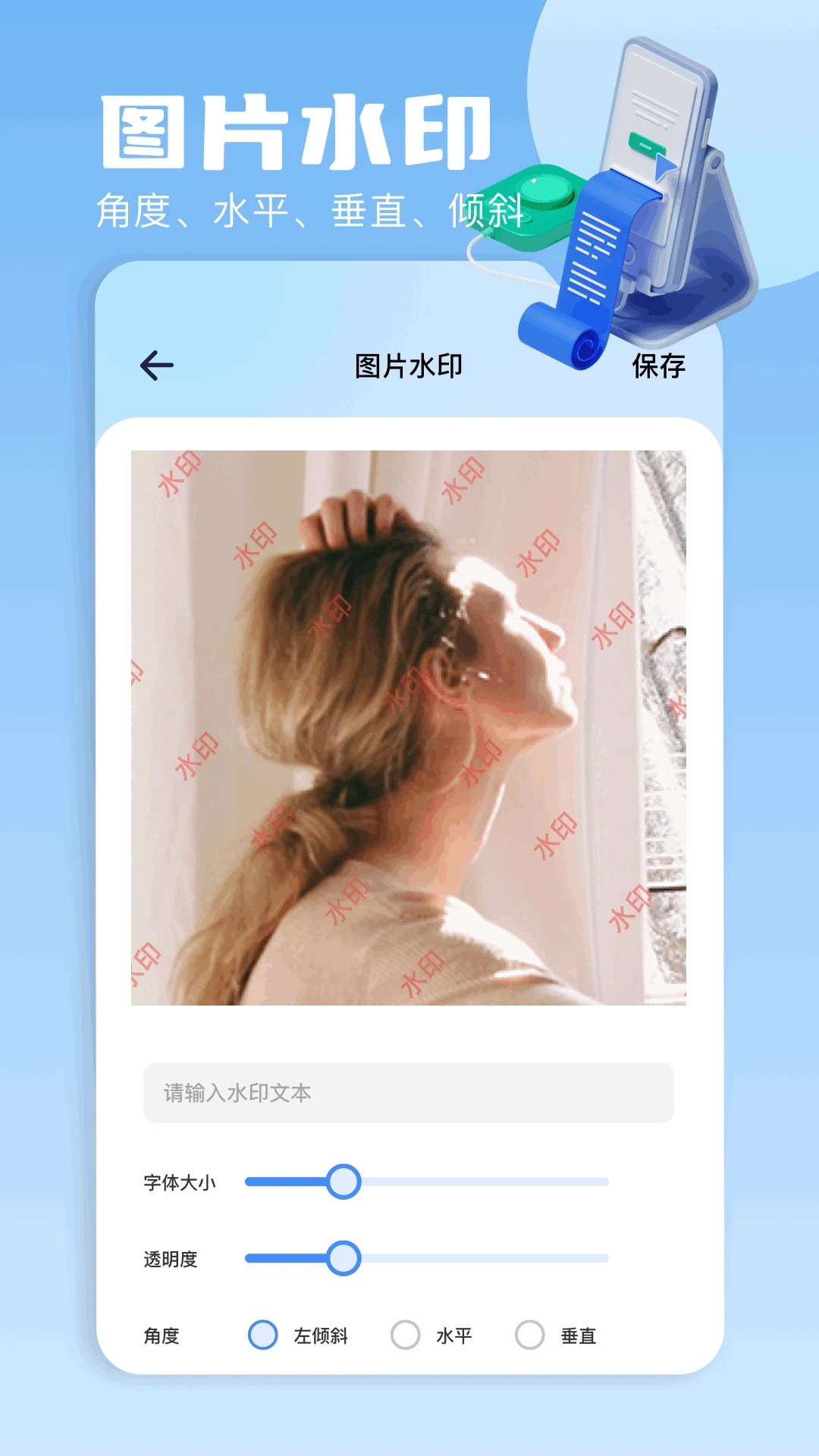This screenshot has height=1456, width=819.
Task: Click the 角度 label
Action: [161, 1332]
